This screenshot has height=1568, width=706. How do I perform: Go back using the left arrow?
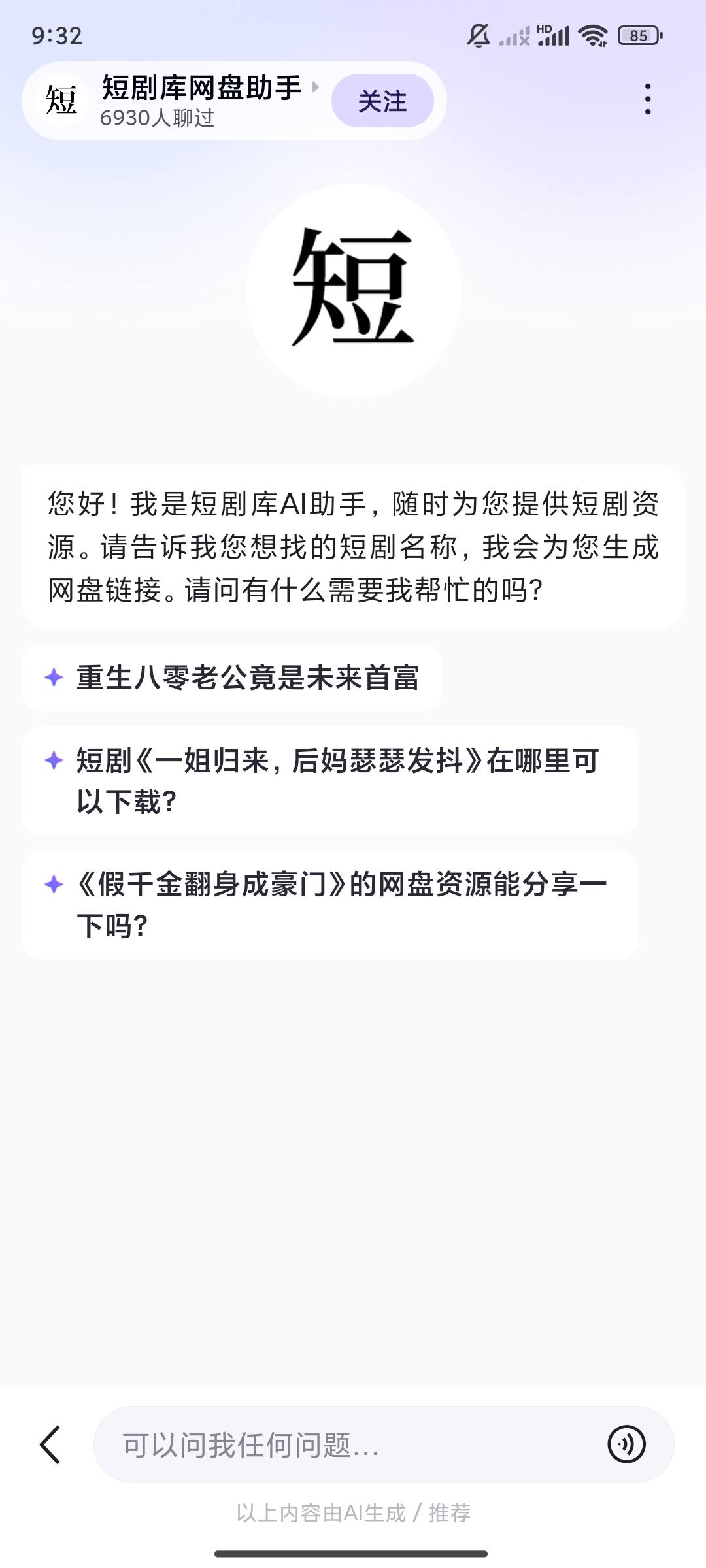[50, 1445]
